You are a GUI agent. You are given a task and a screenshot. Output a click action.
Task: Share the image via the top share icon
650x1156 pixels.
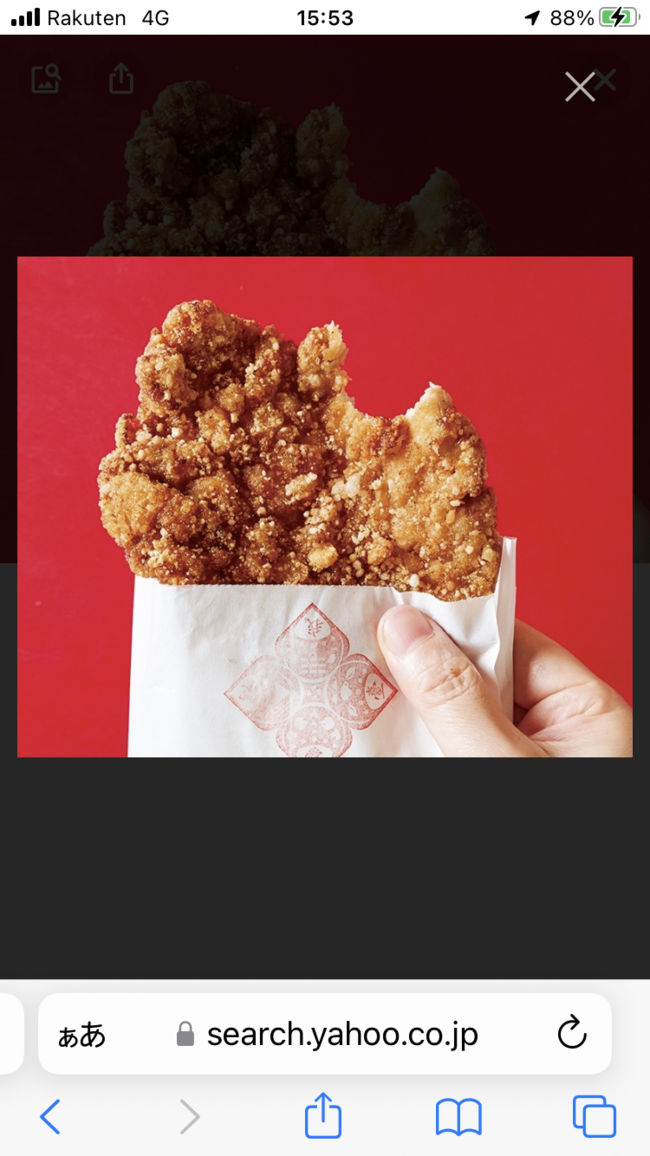point(121,78)
